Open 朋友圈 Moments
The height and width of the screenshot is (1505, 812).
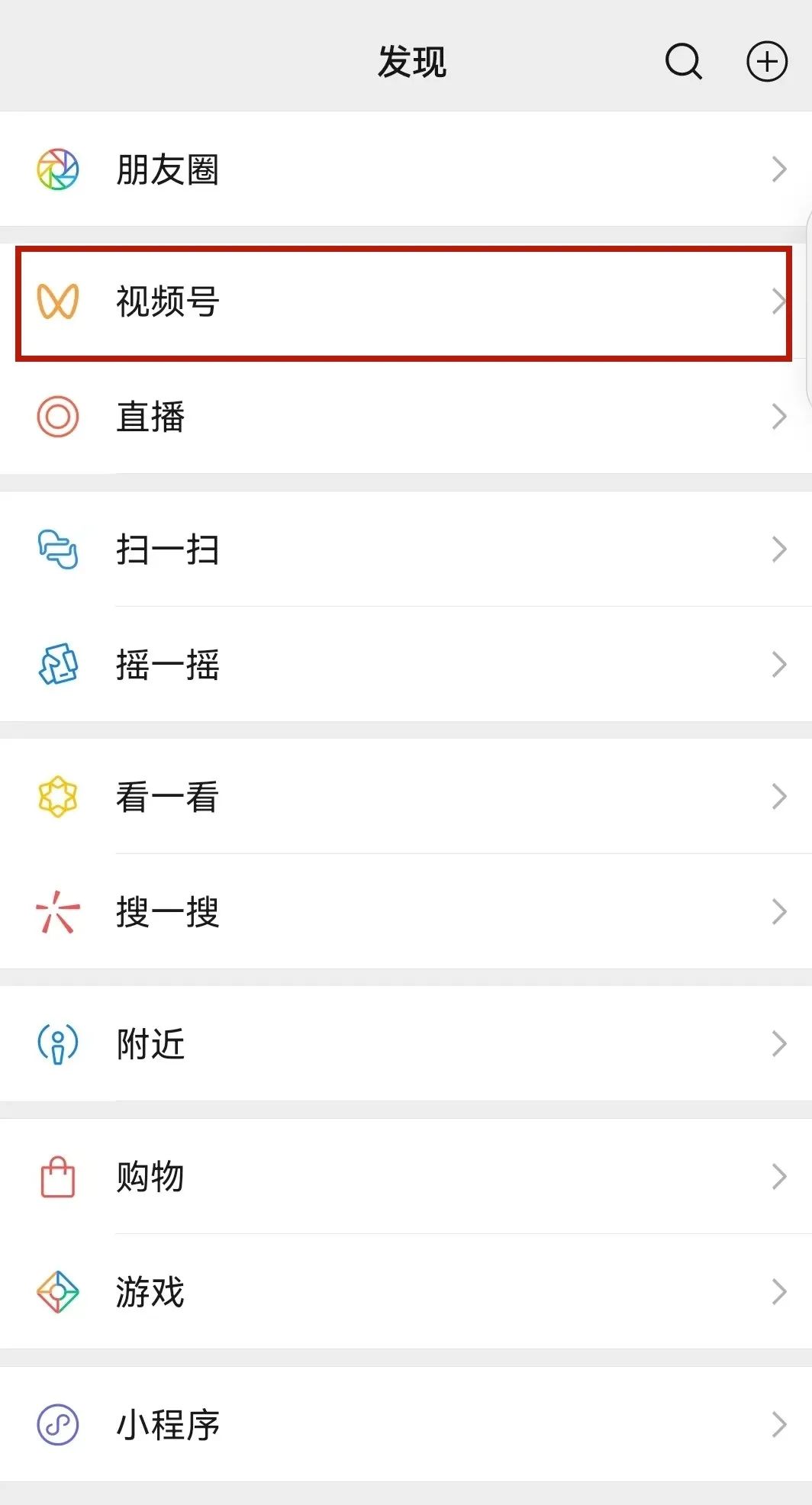click(406, 169)
